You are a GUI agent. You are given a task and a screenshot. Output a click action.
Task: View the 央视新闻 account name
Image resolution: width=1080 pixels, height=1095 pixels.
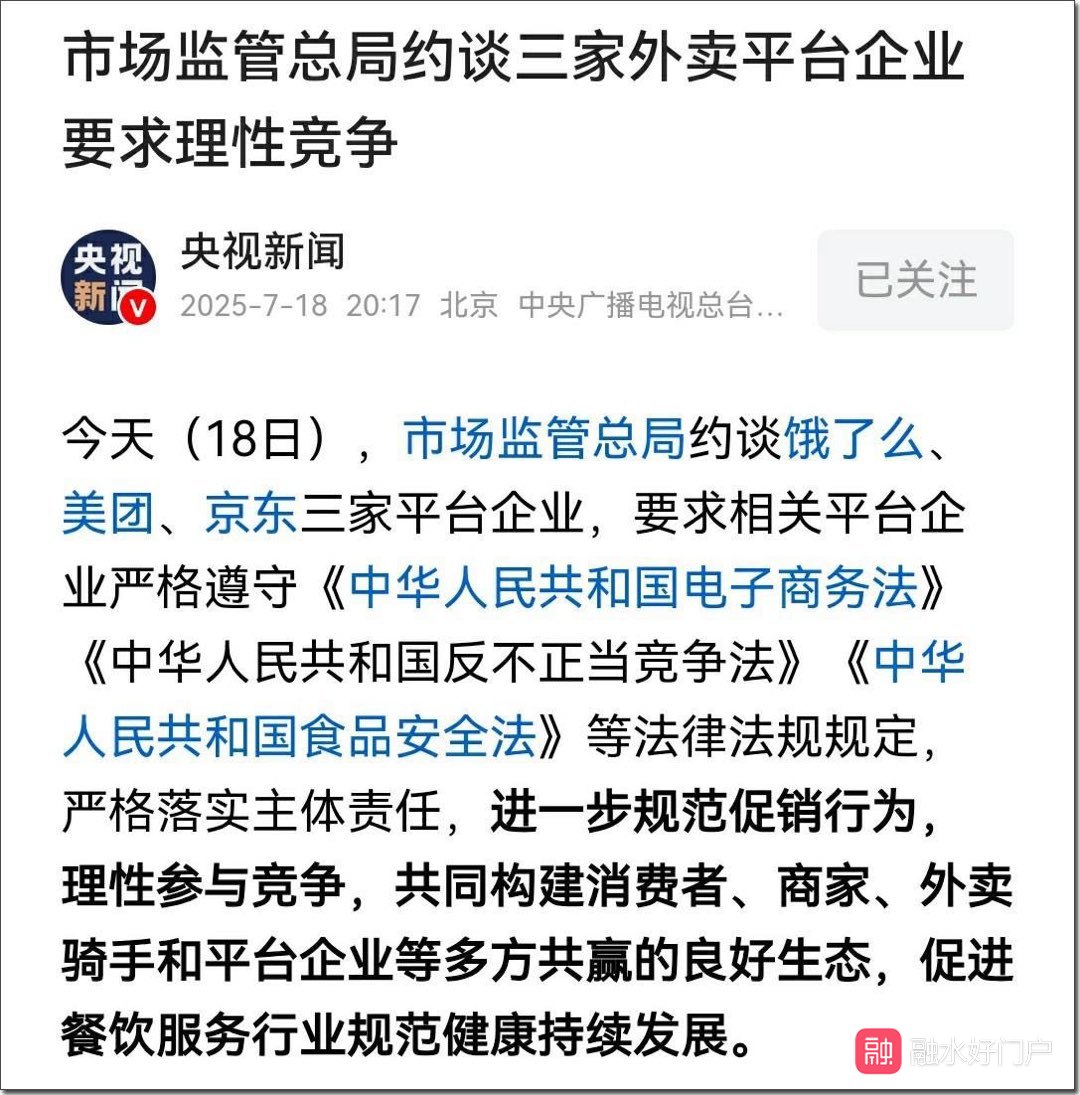(x=262, y=252)
